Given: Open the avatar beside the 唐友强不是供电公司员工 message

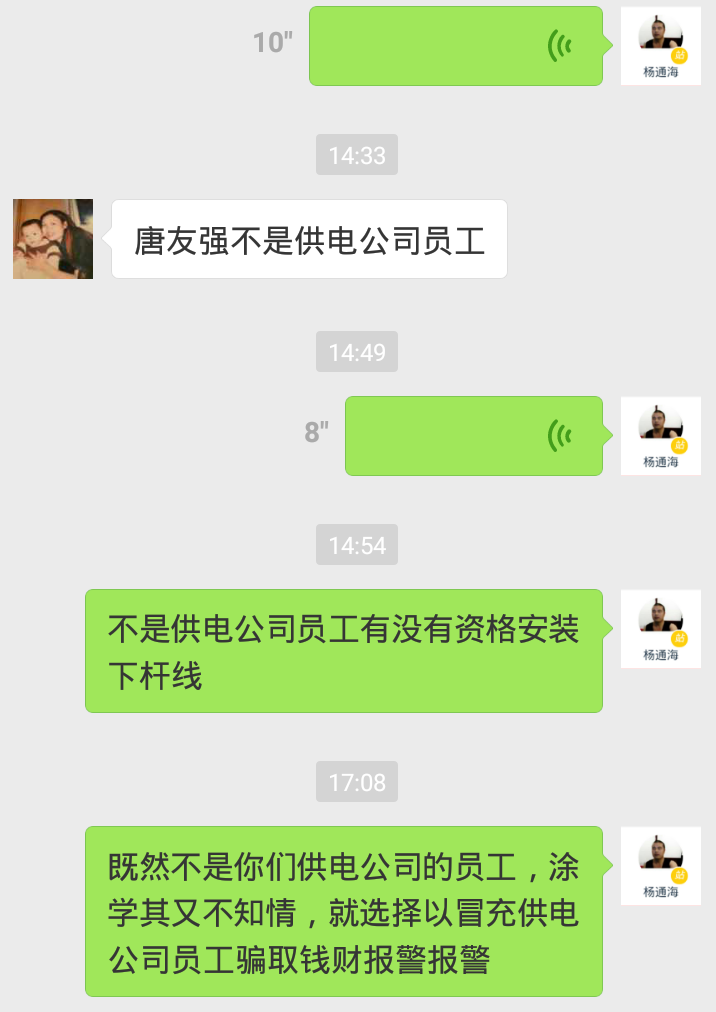Looking at the screenshot, I should coord(53,239).
